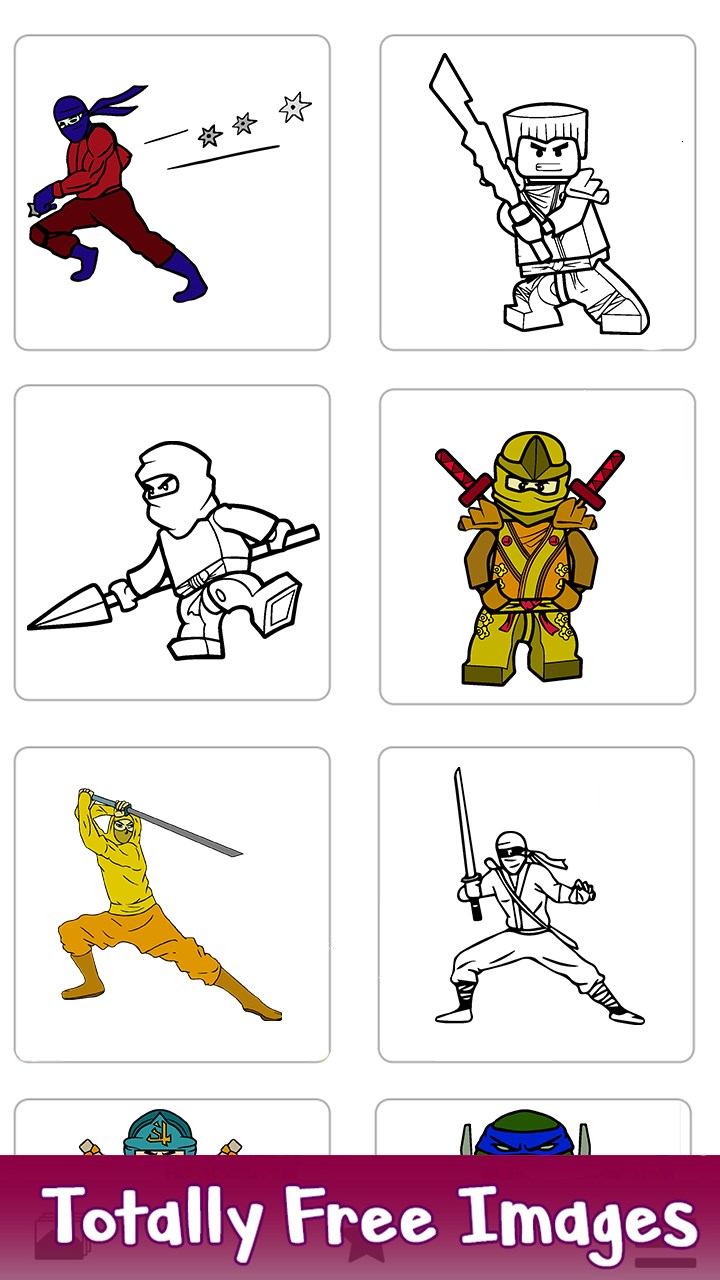
Task: Select the uncolored block ninja with jagged sword
Action: pyautogui.click(x=537, y=193)
